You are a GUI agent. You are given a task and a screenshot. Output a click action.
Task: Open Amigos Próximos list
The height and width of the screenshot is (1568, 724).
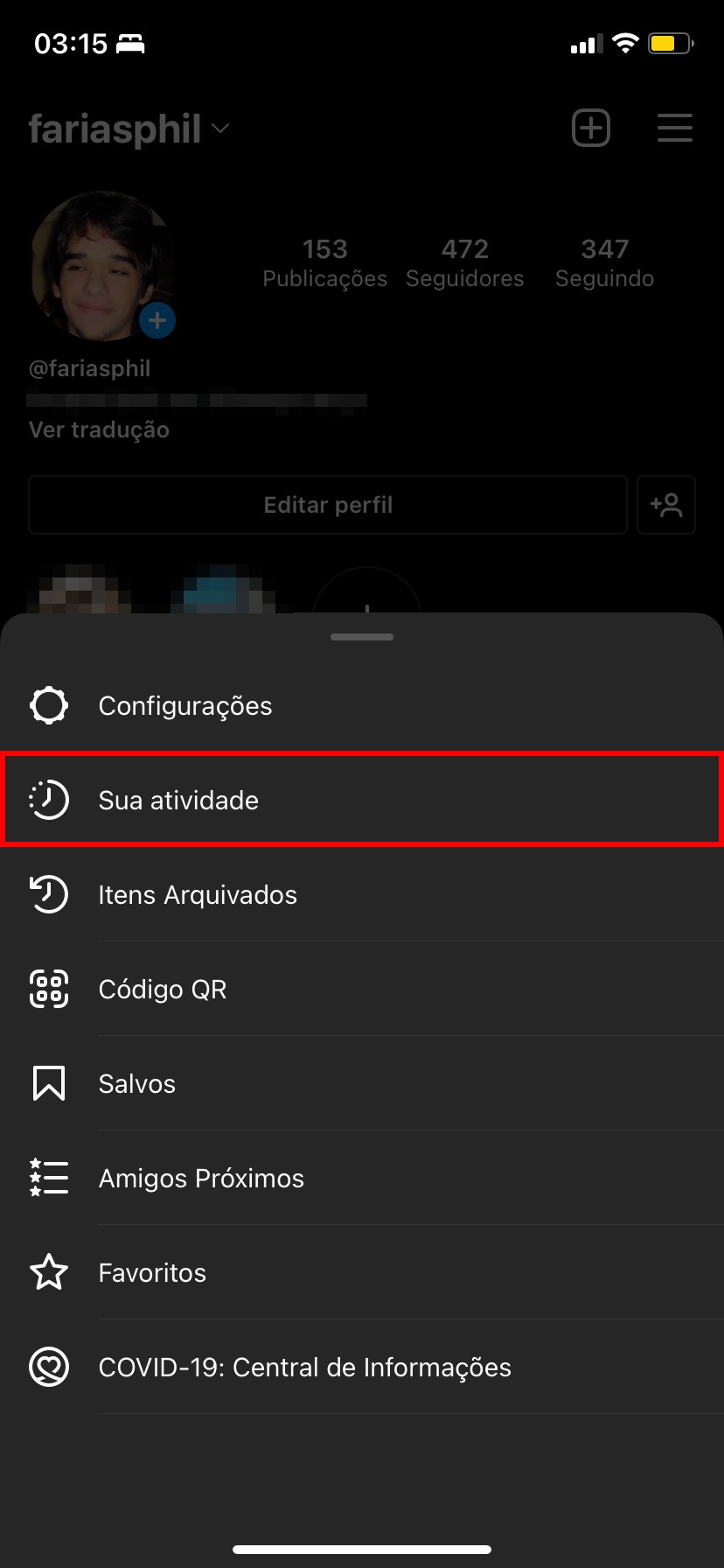[201, 1179]
